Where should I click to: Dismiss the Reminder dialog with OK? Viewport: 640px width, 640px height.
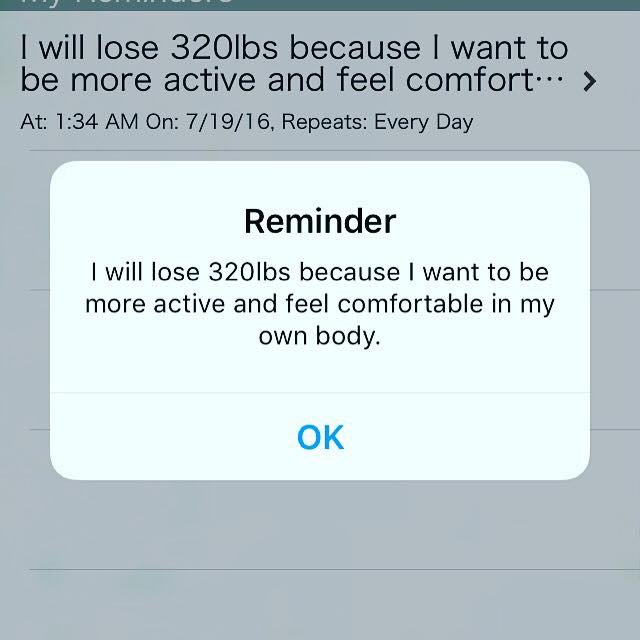click(x=320, y=437)
